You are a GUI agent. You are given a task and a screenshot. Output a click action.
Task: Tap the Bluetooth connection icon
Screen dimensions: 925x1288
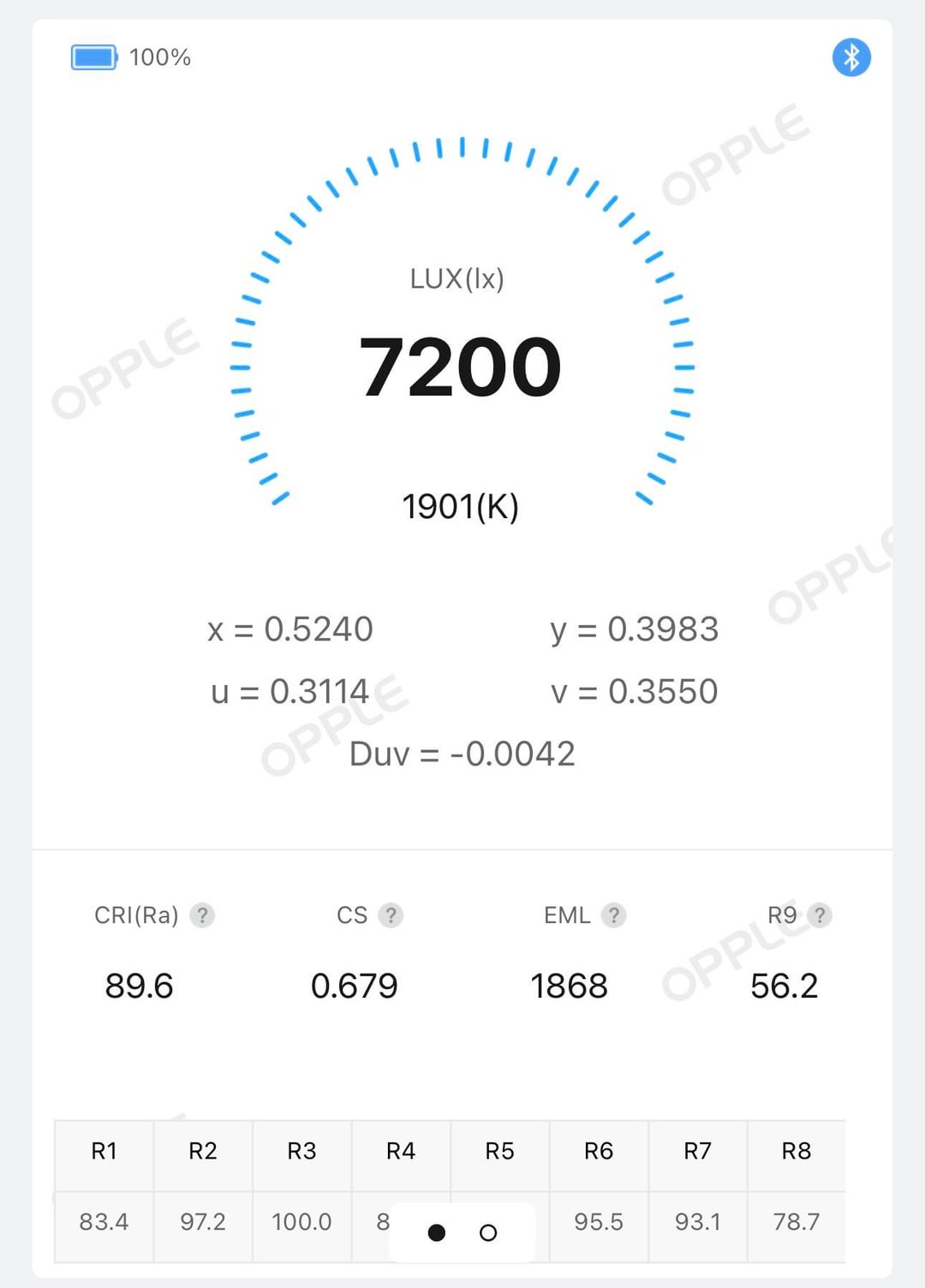(851, 57)
